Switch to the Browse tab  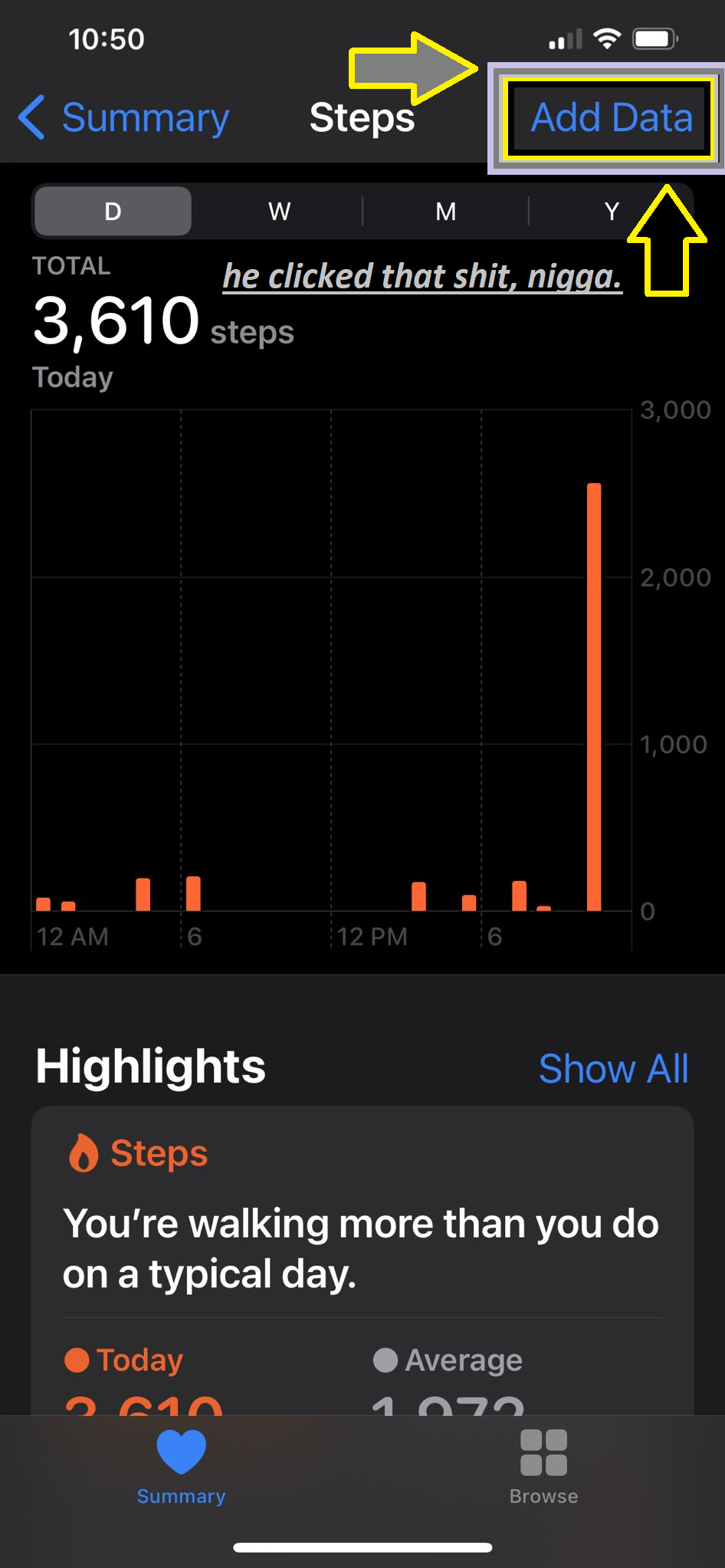coord(543,1468)
